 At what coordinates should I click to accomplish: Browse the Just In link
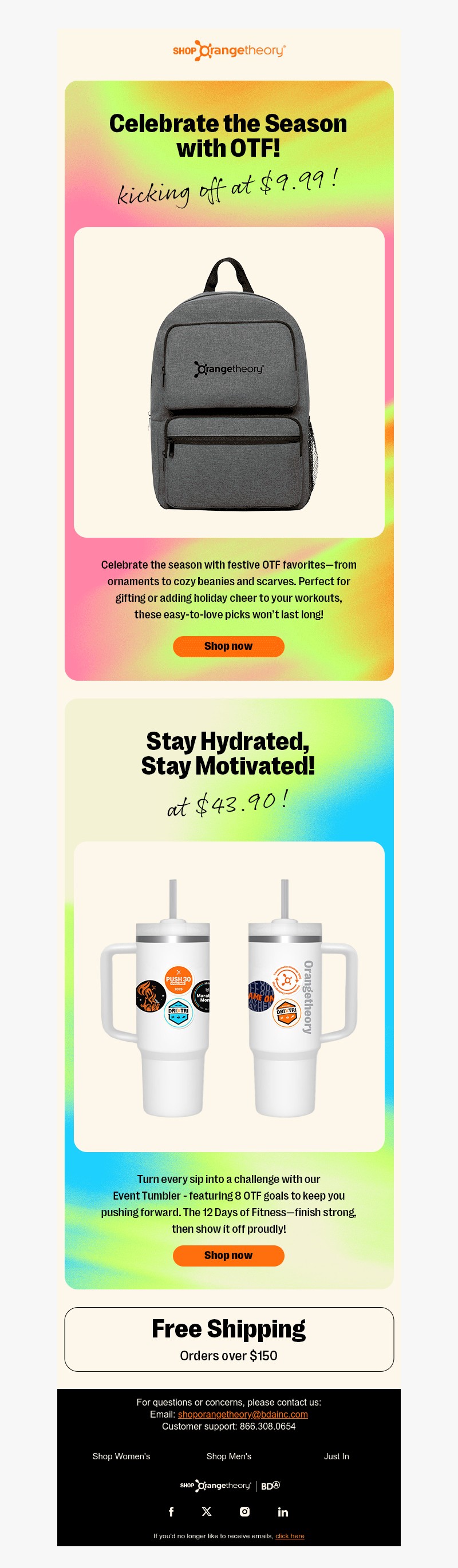[x=336, y=1456]
